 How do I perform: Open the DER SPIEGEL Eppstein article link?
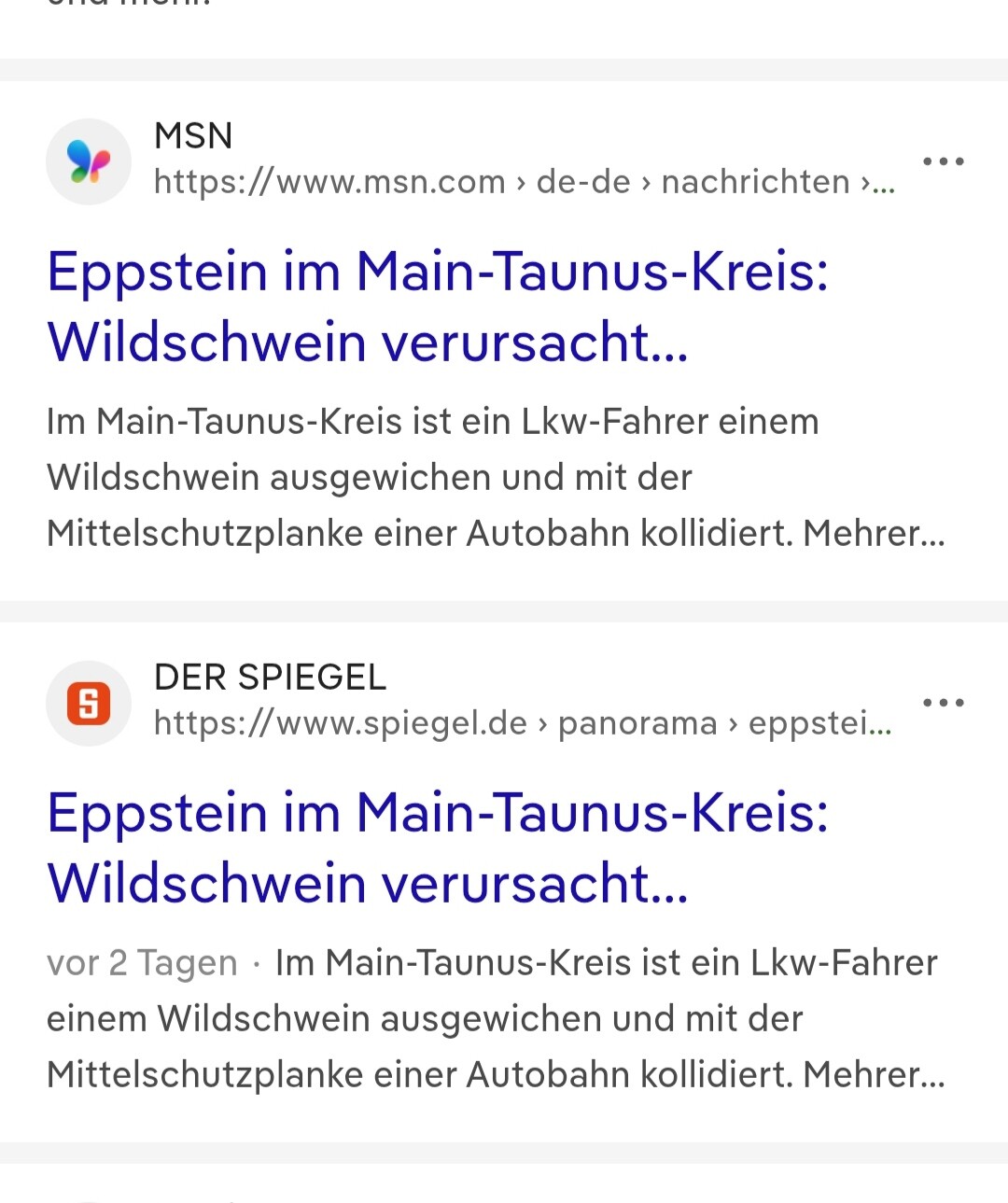pos(438,847)
